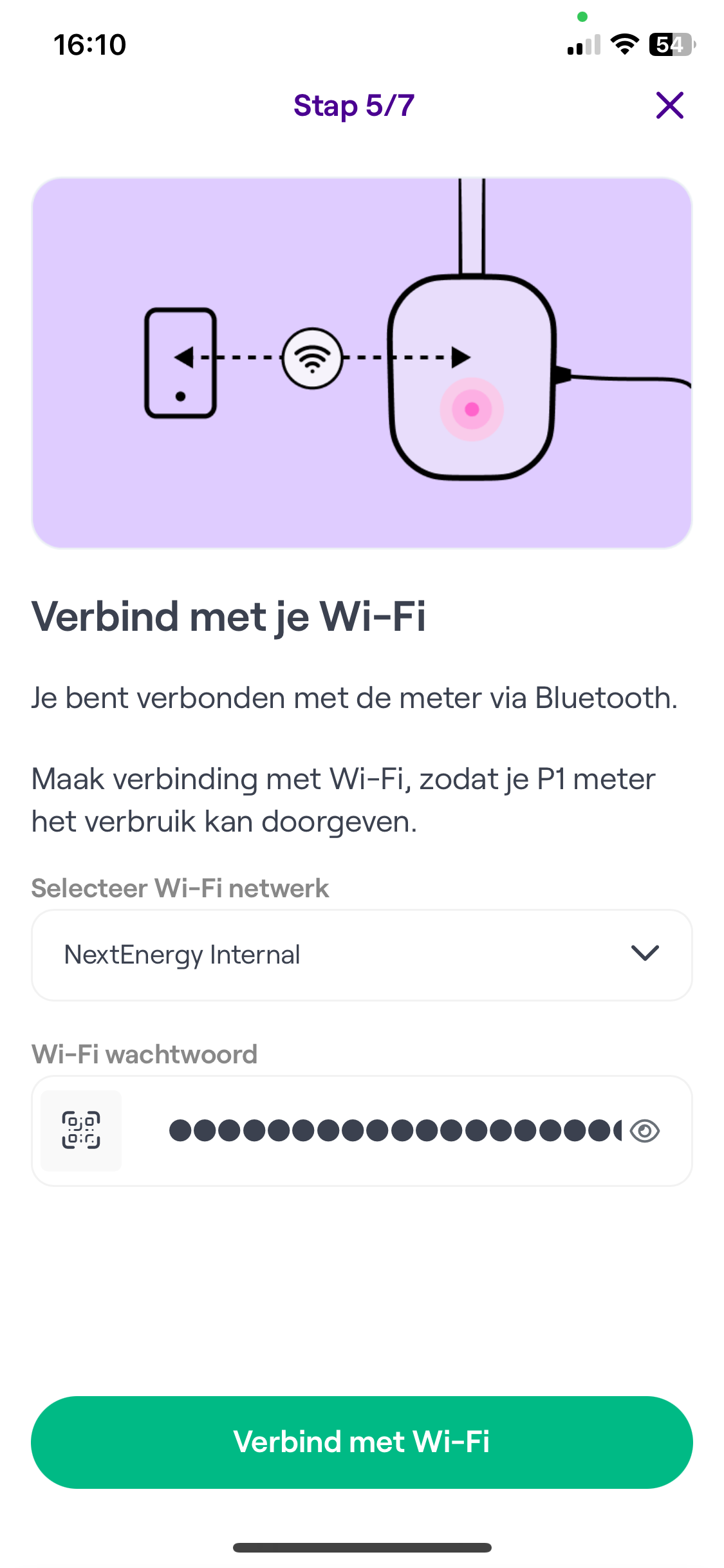The image size is (724, 1568).
Task: Close the setup wizard with the X
Action: tap(669, 106)
